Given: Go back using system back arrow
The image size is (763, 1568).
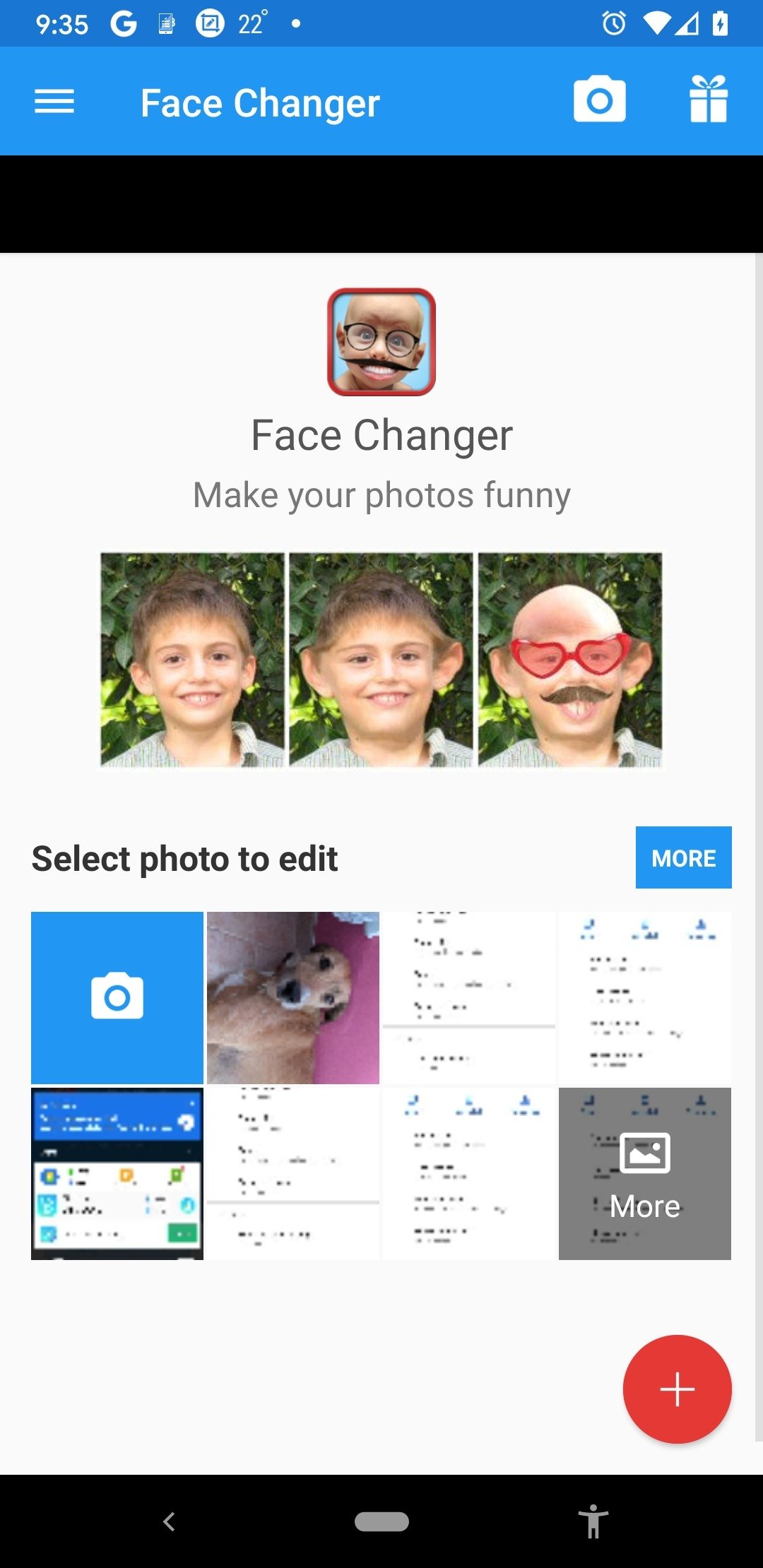Looking at the screenshot, I should [169, 1521].
